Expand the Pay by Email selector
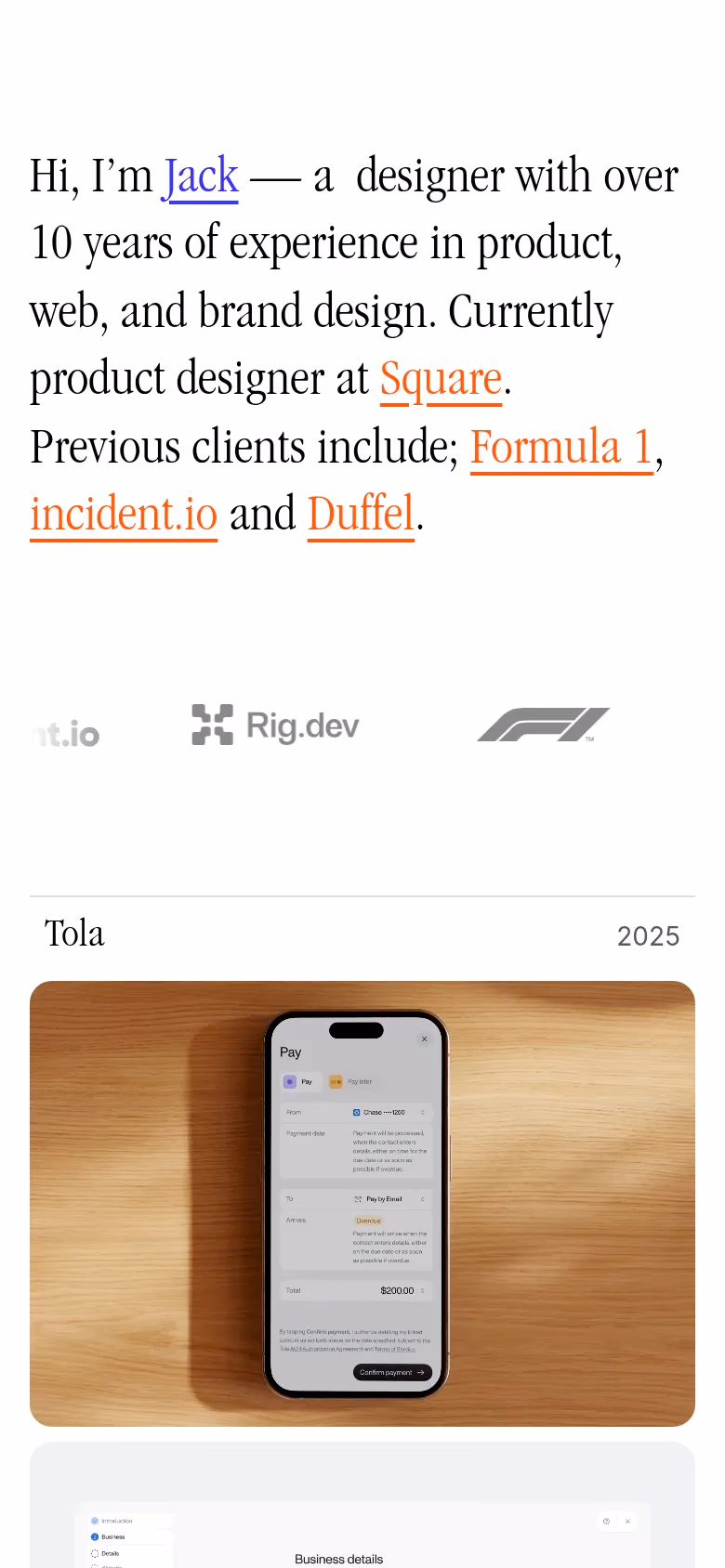Image resolution: width=725 pixels, height=1568 pixels. pyautogui.click(x=423, y=1198)
